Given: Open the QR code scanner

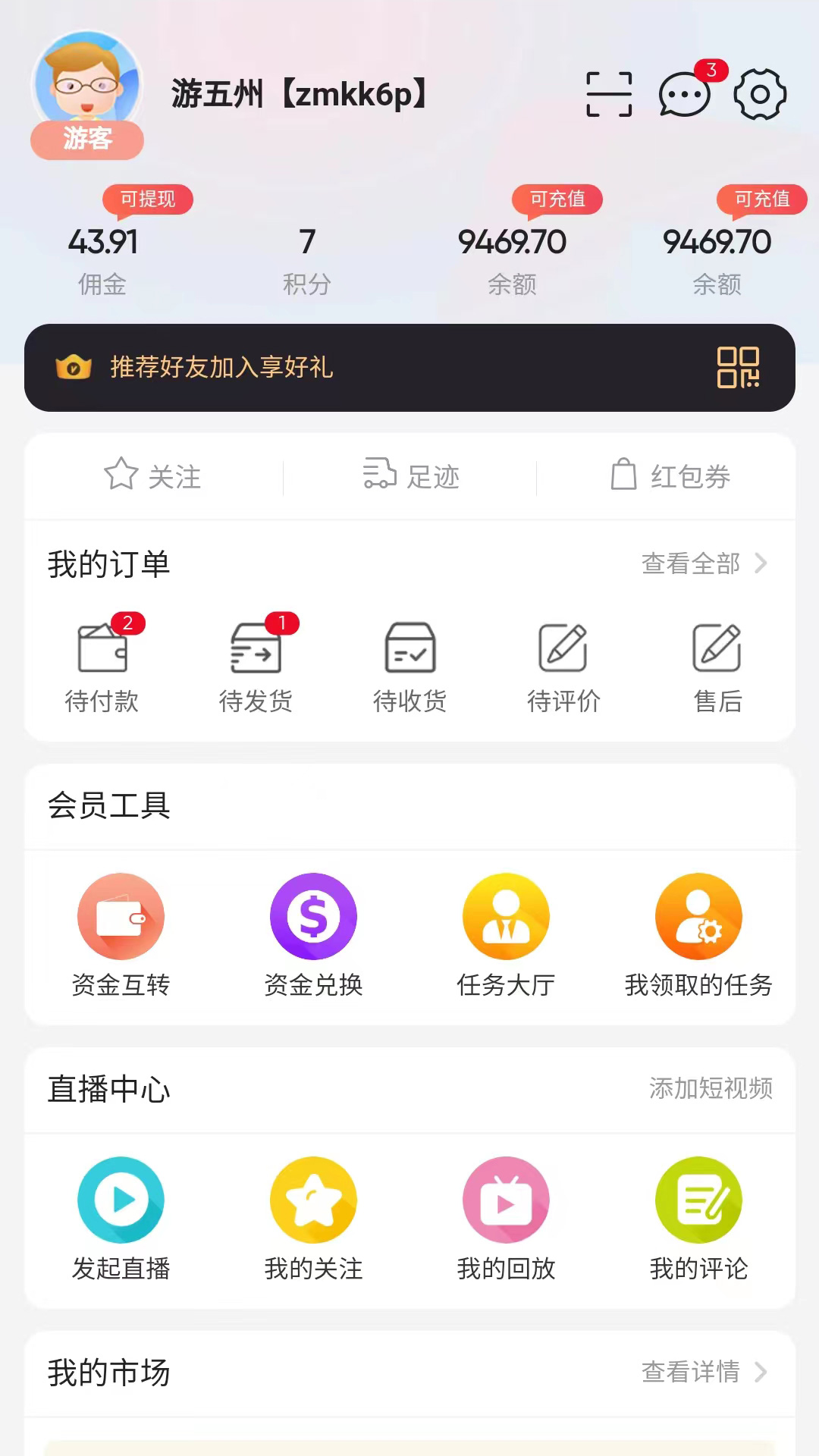Looking at the screenshot, I should click(x=610, y=93).
